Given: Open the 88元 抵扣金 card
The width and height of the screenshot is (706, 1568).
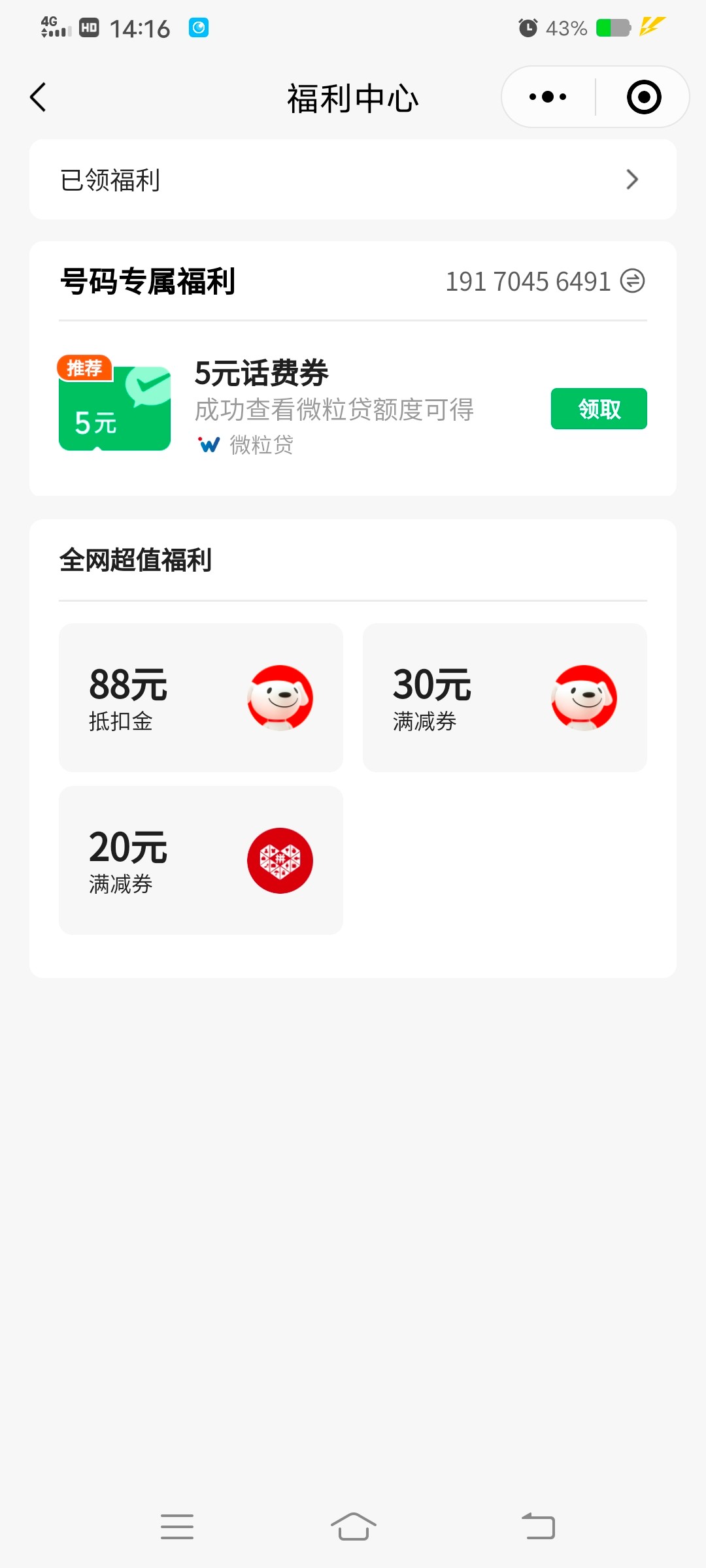Looking at the screenshot, I should (x=201, y=698).
